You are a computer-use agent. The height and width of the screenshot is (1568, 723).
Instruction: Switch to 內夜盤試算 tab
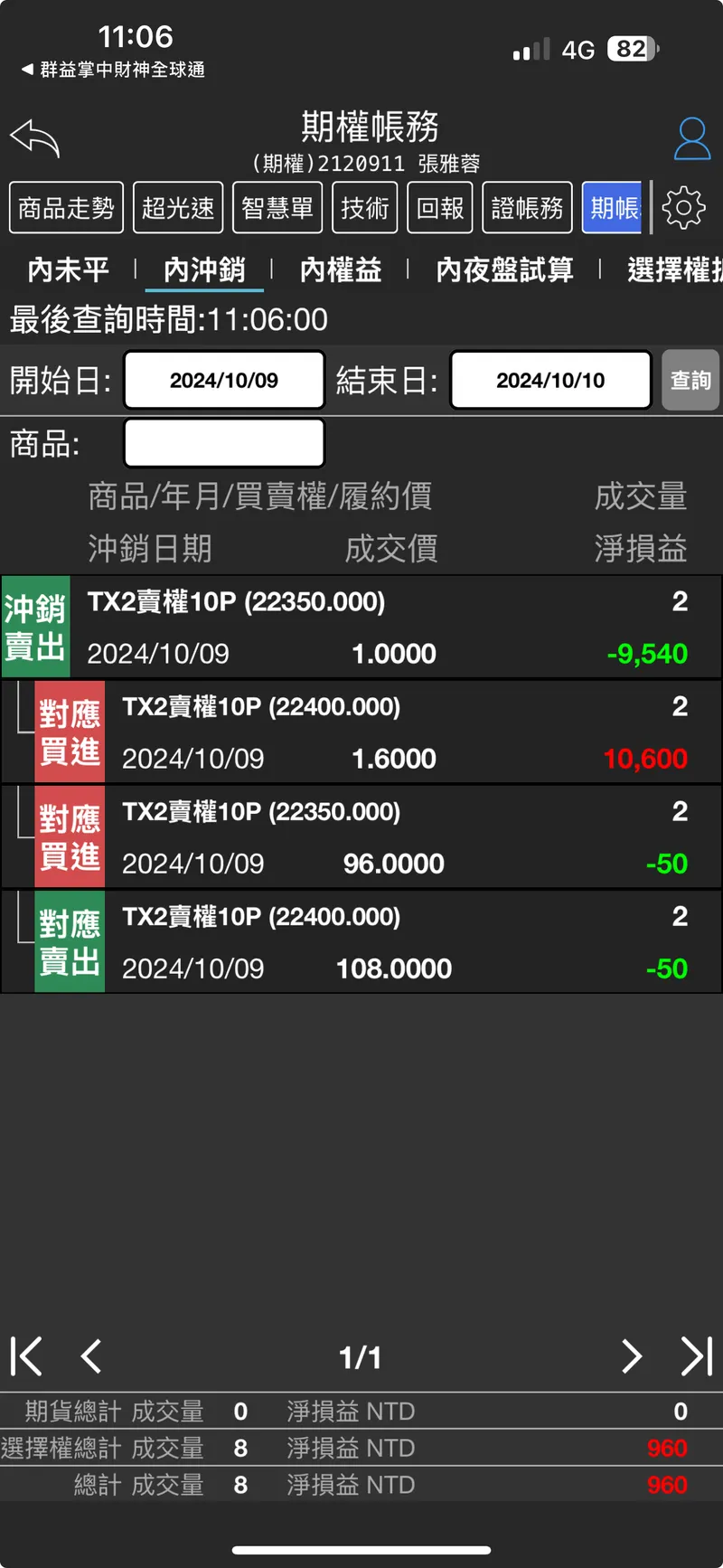[504, 269]
